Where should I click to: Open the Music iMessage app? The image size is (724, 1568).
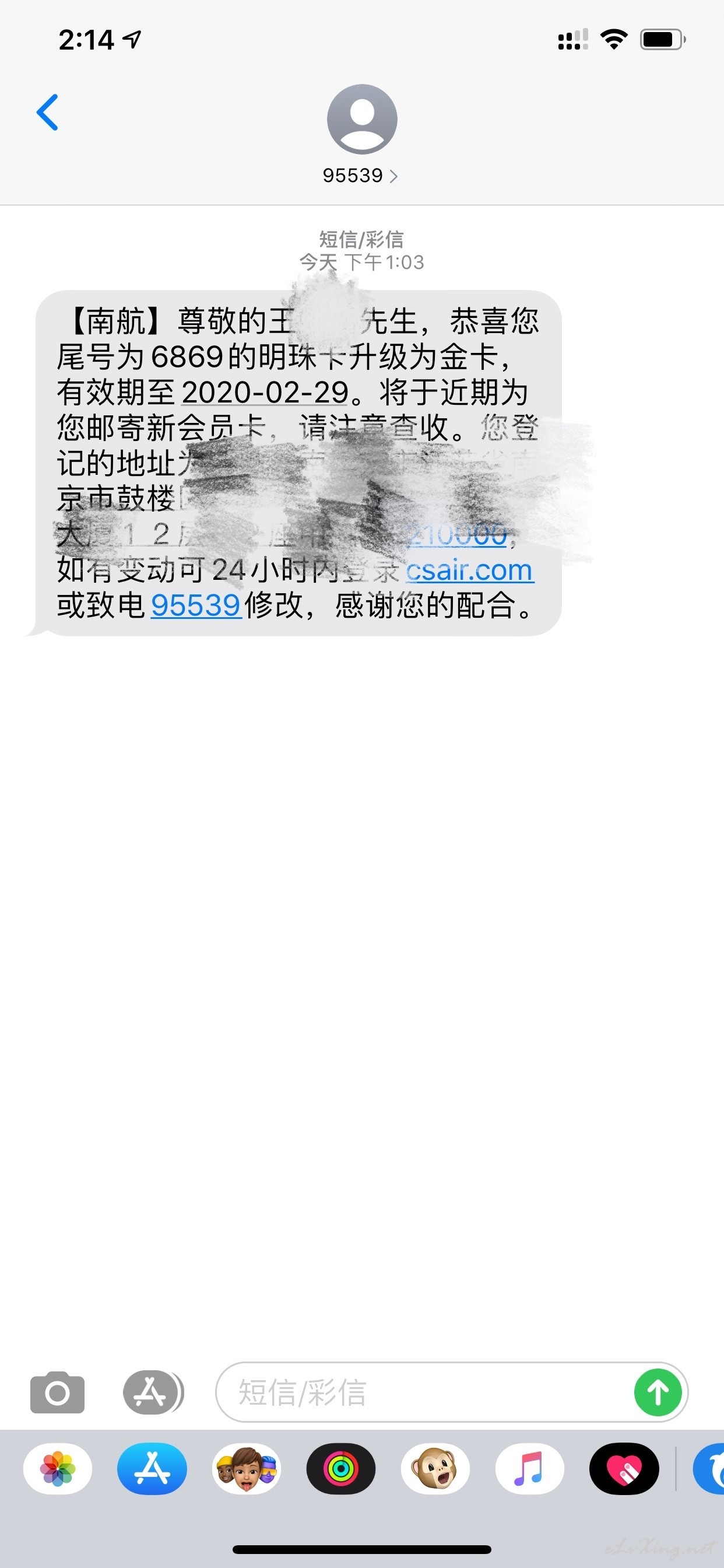pos(529,1469)
